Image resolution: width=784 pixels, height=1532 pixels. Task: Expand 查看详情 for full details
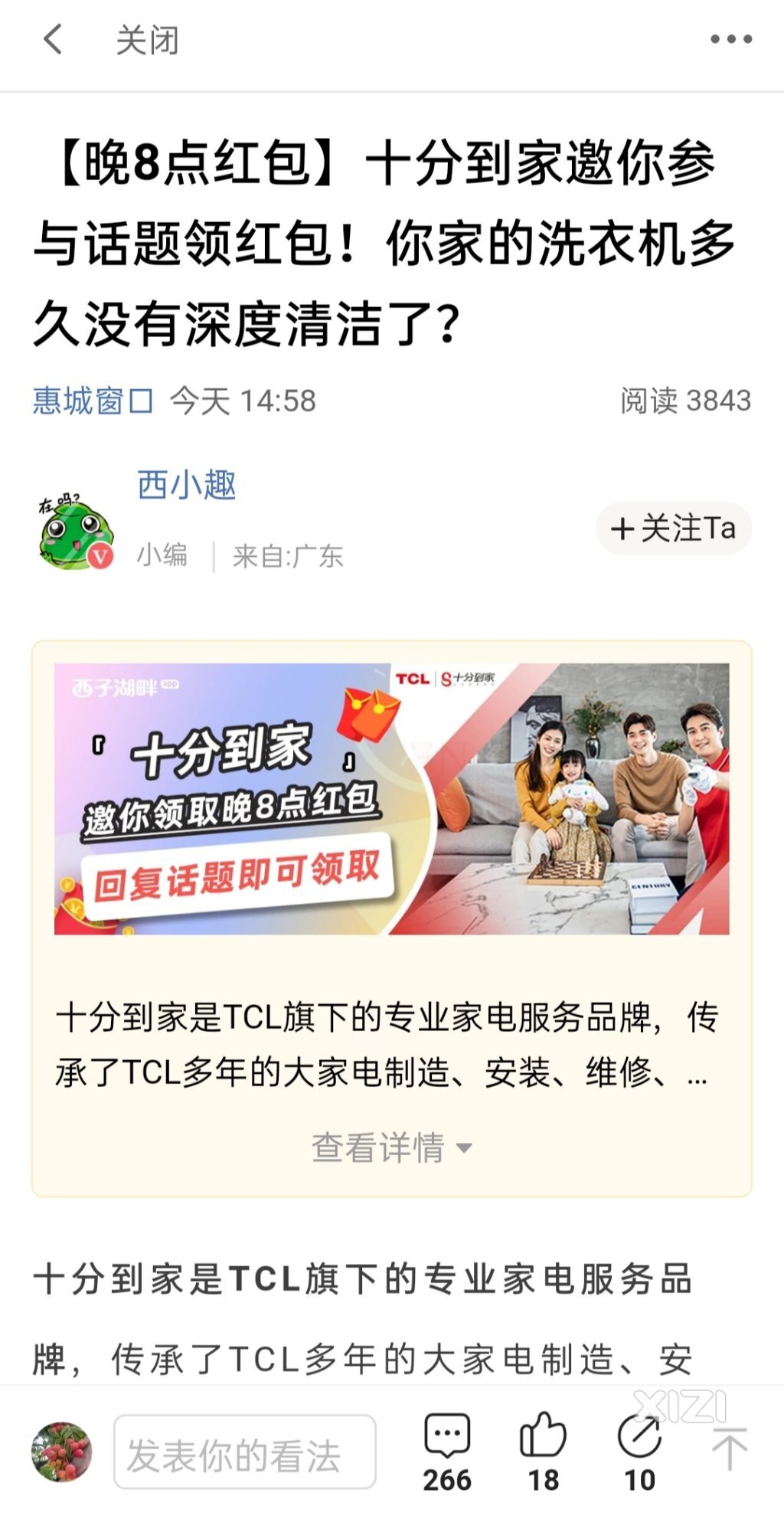pos(391,1147)
